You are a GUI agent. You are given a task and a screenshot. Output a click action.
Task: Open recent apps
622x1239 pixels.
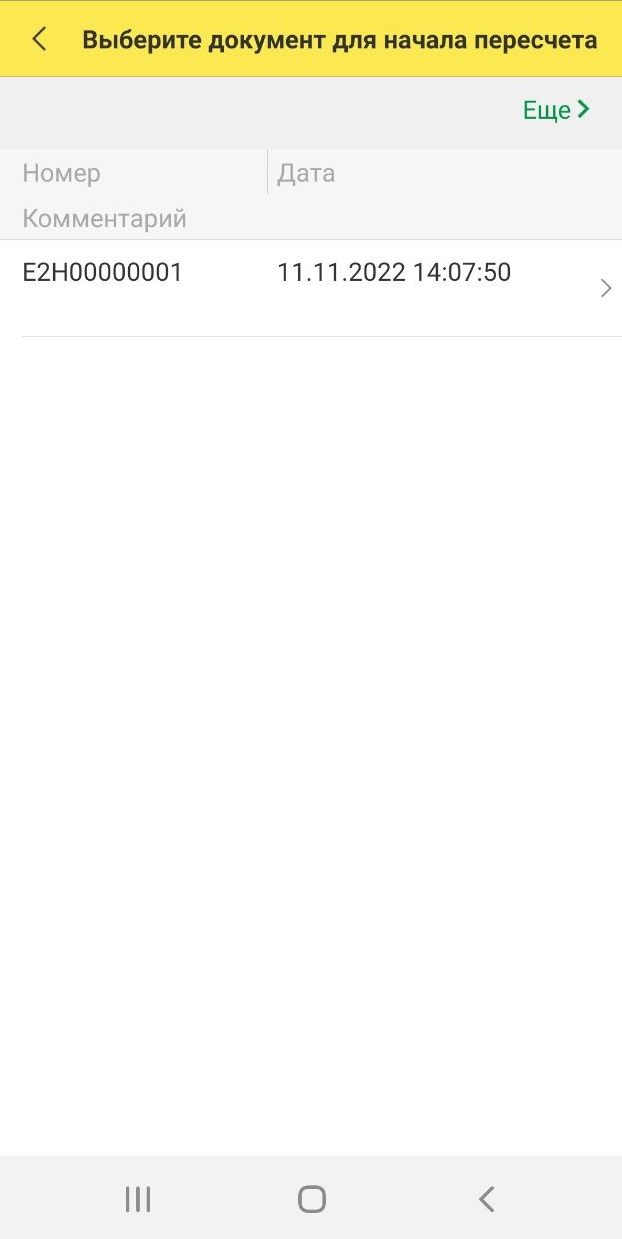tap(138, 1199)
